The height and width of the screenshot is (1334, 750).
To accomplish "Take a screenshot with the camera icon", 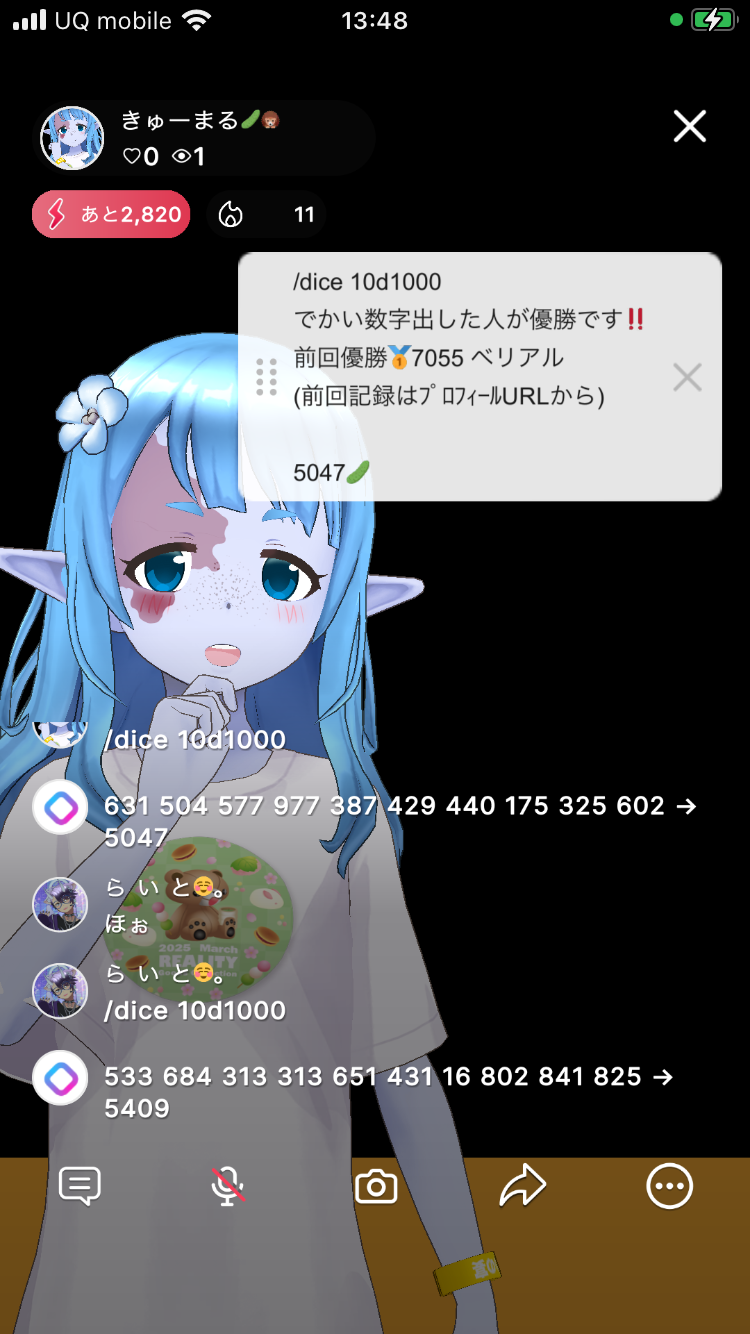I will point(376,1187).
